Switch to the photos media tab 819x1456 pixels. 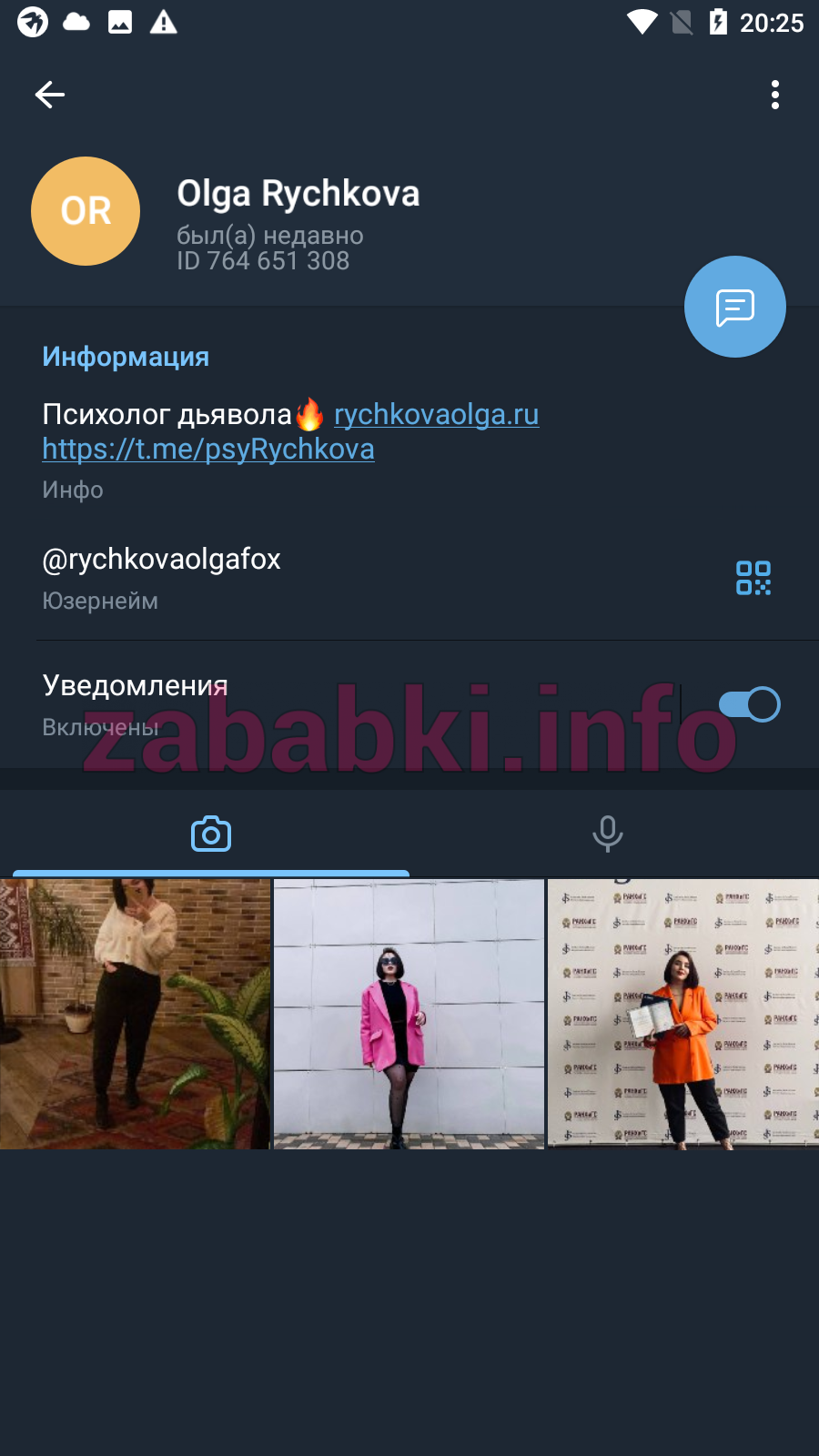coord(211,834)
